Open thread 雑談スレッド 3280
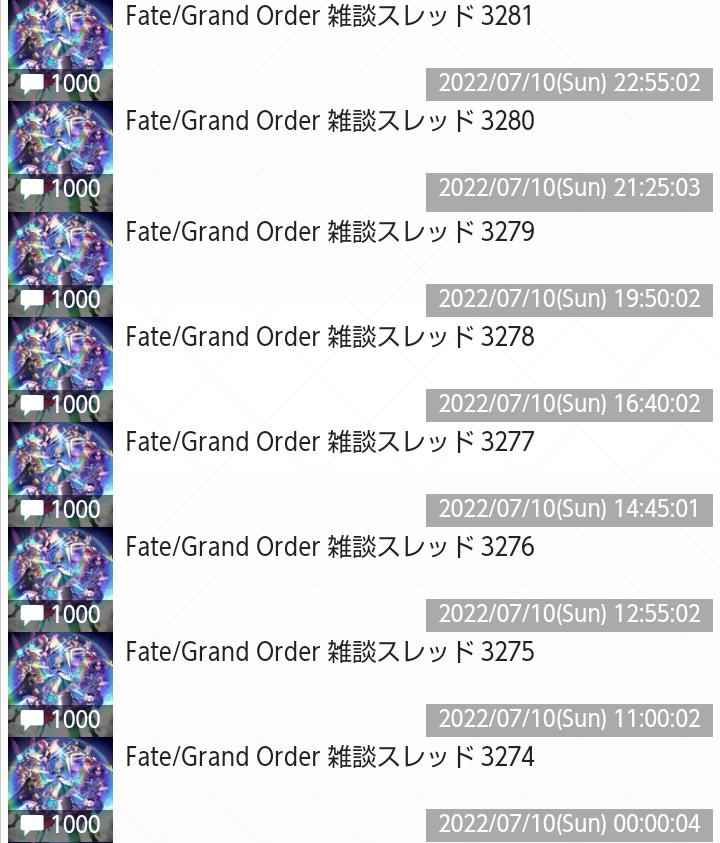Screen dimensions: 720x843 point(330,121)
